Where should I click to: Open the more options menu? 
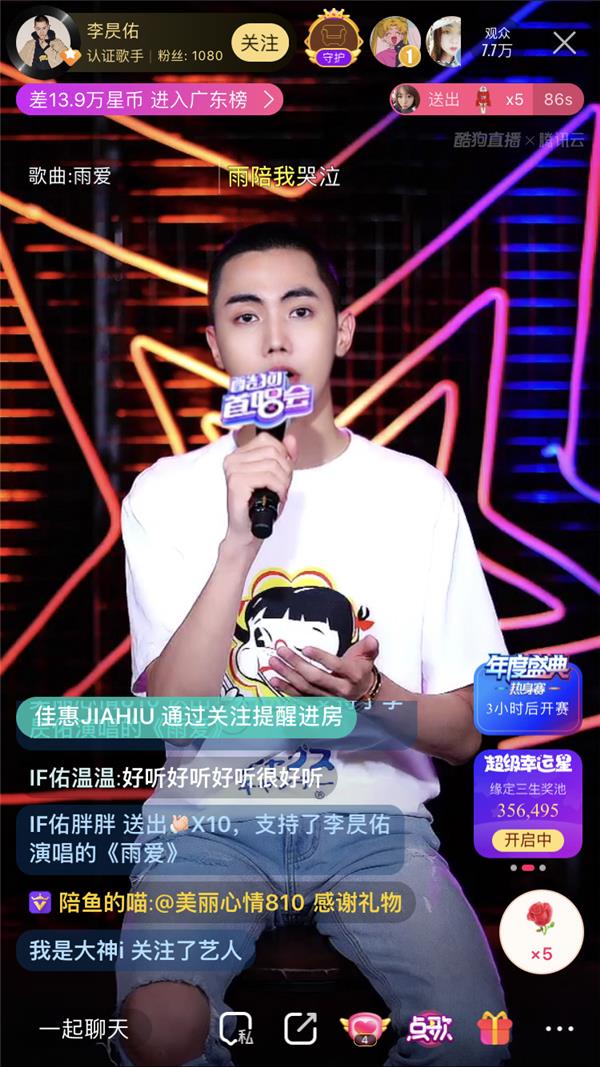pos(559,1029)
